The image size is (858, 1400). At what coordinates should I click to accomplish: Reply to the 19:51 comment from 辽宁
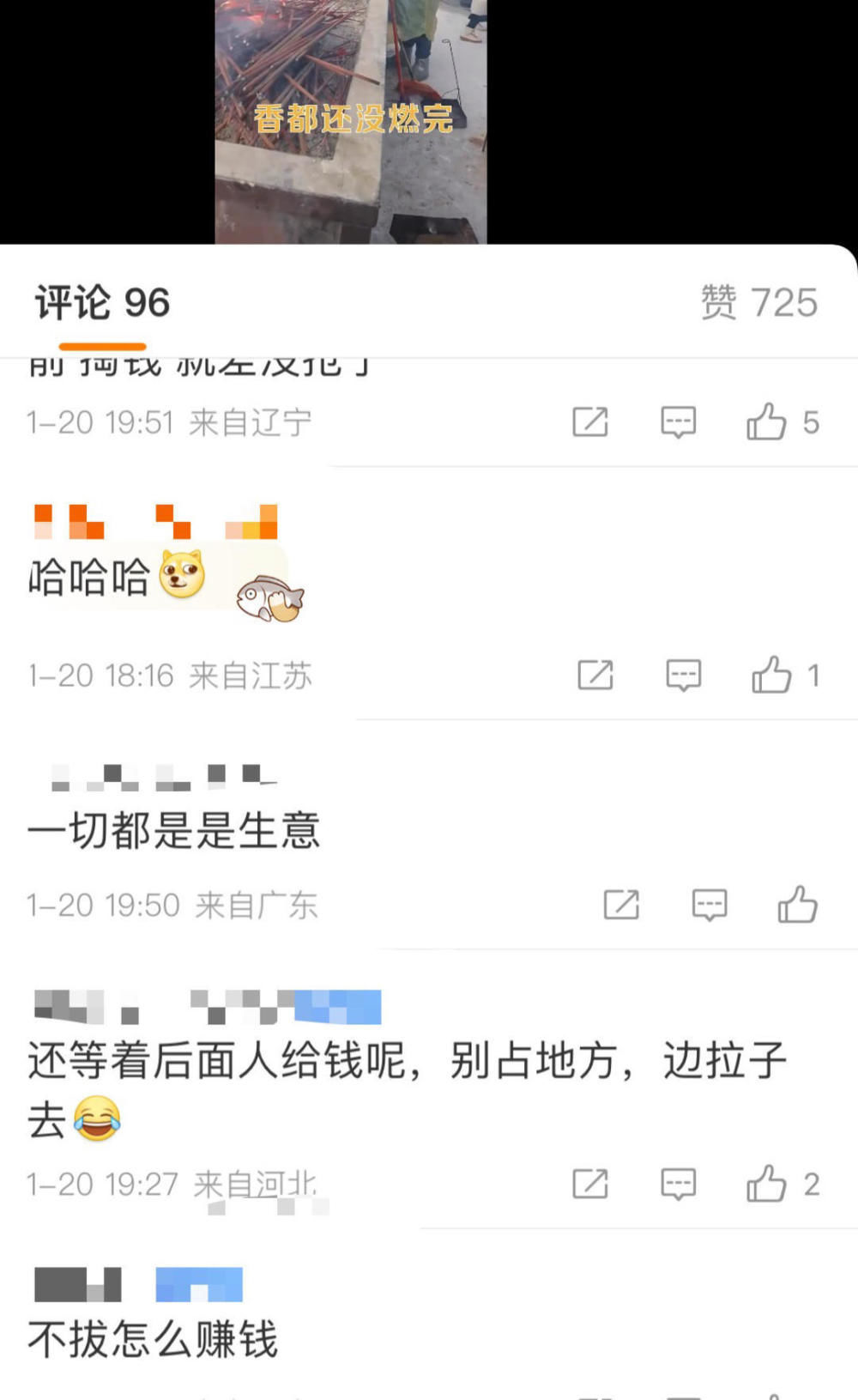click(678, 422)
